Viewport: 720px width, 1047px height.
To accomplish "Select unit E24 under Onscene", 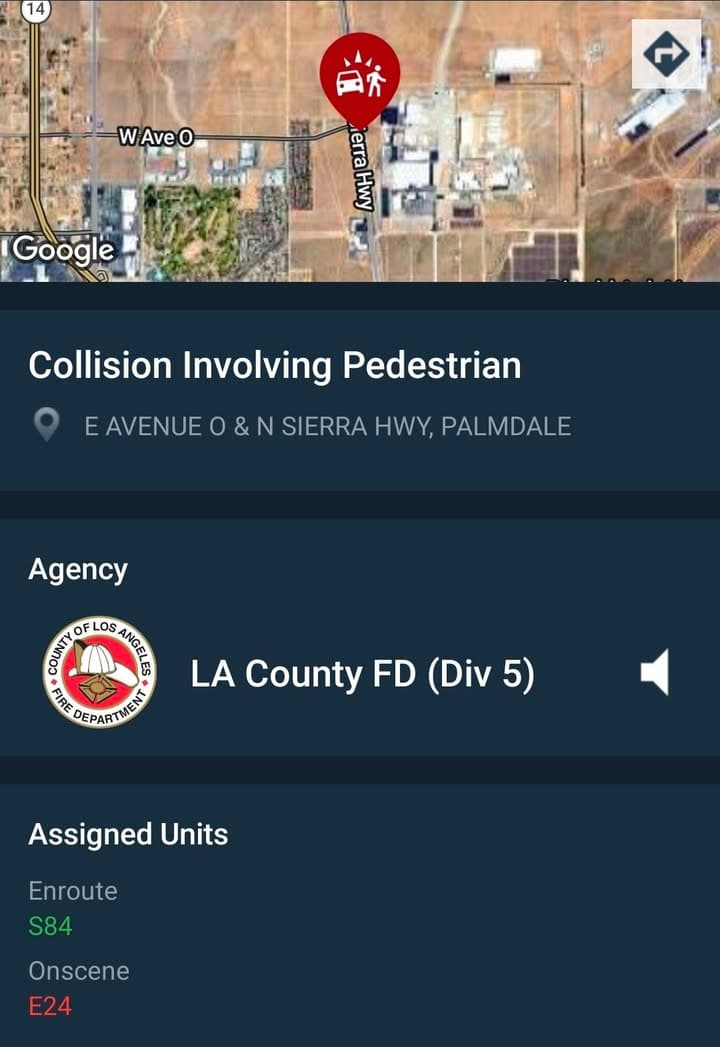I will tap(48, 1008).
